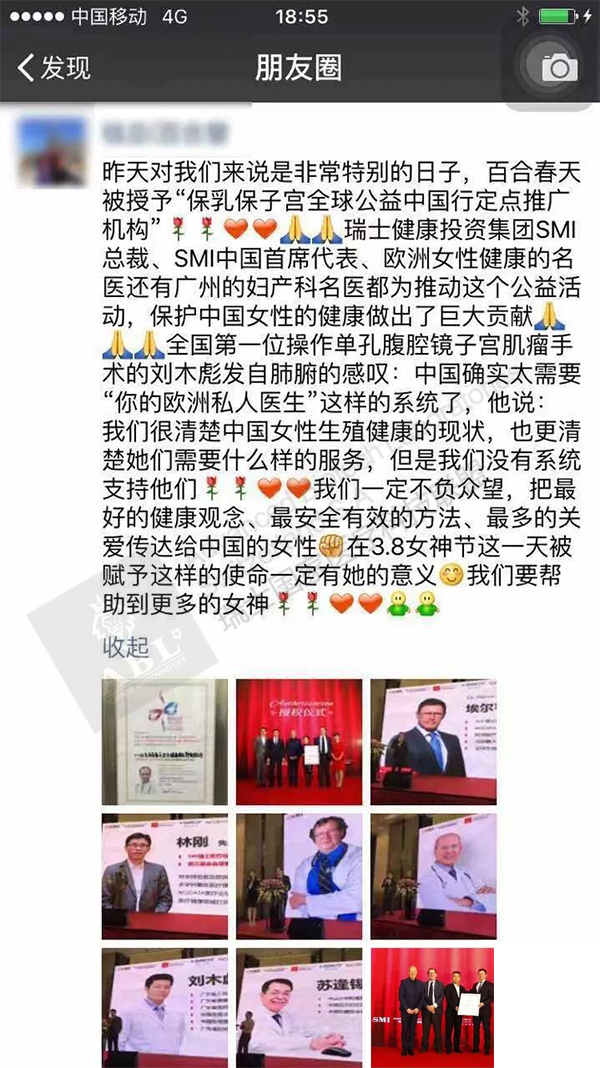
Task: Collapse the post with 收起
Action: coord(125,647)
